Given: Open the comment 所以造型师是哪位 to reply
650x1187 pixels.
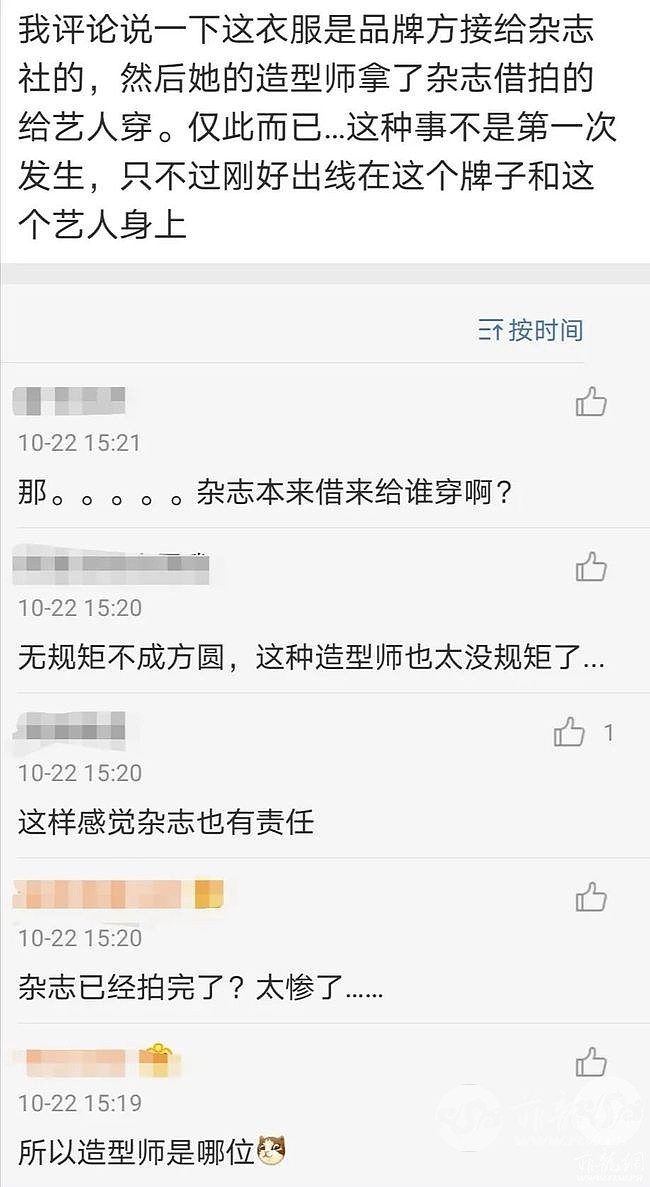Looking at the screenshot, I should coord(138,1152).
